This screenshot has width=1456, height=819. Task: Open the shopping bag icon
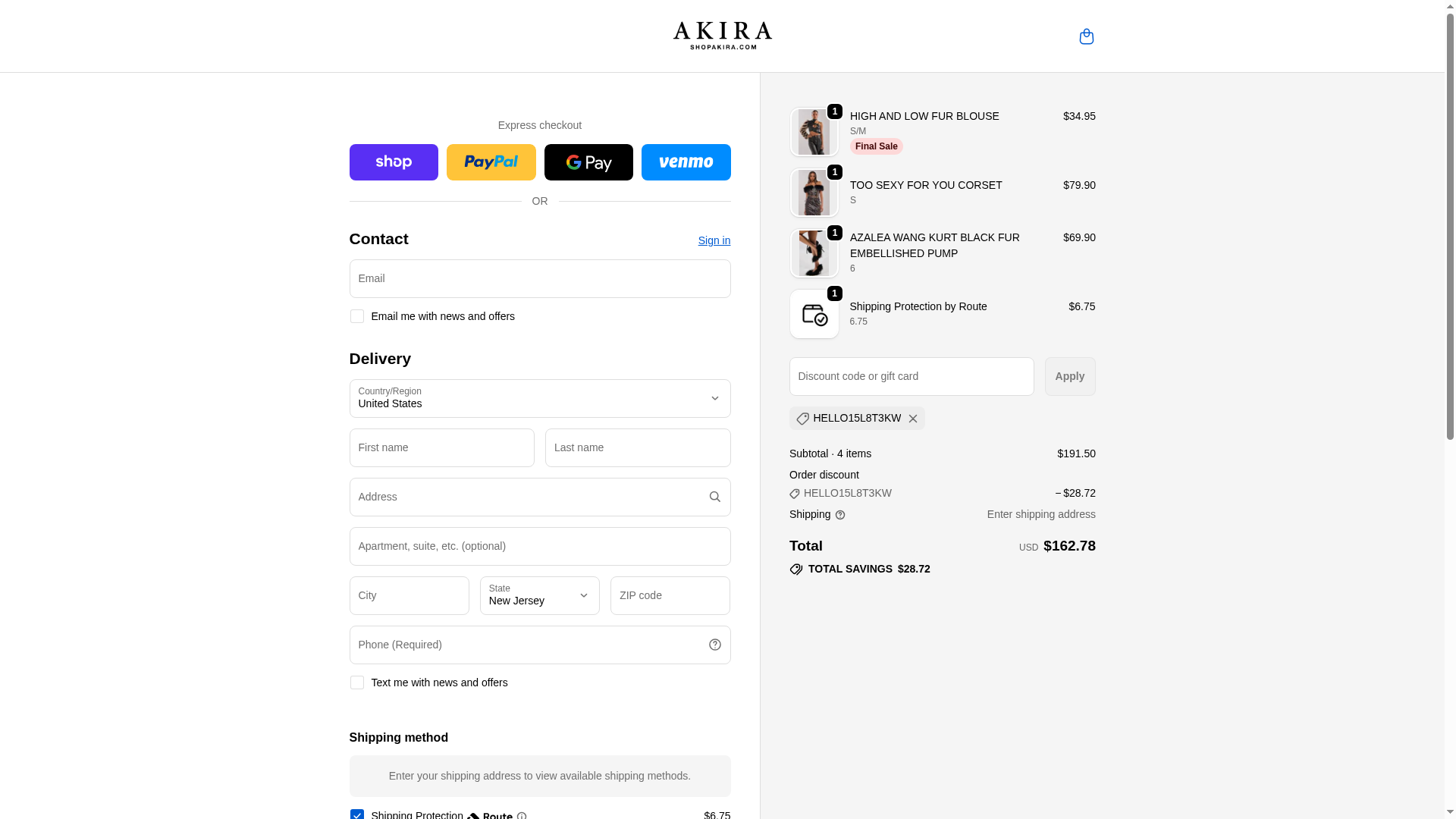[x=1086, y=36]
